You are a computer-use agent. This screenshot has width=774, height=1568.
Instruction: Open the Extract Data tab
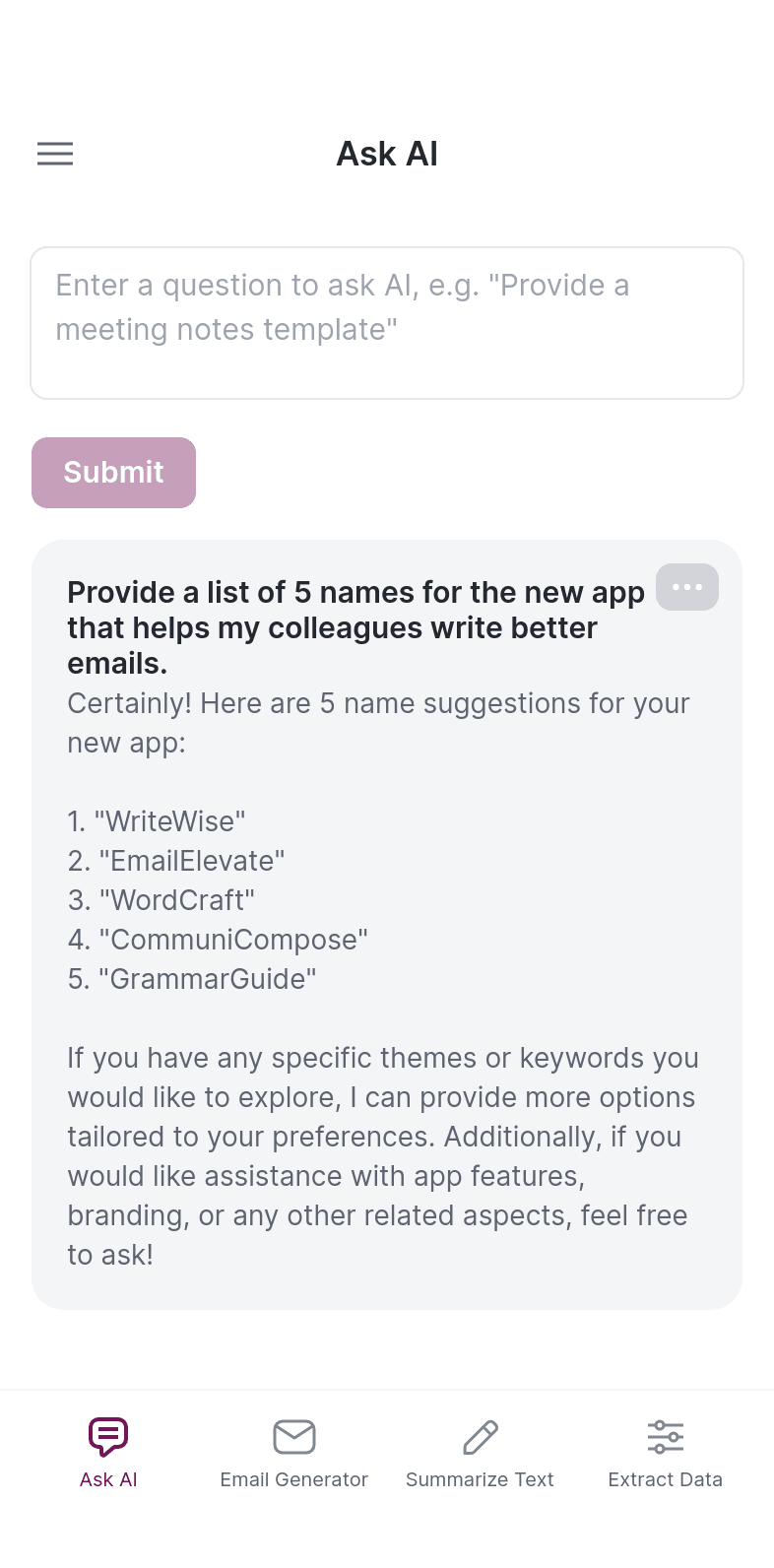666,1454
